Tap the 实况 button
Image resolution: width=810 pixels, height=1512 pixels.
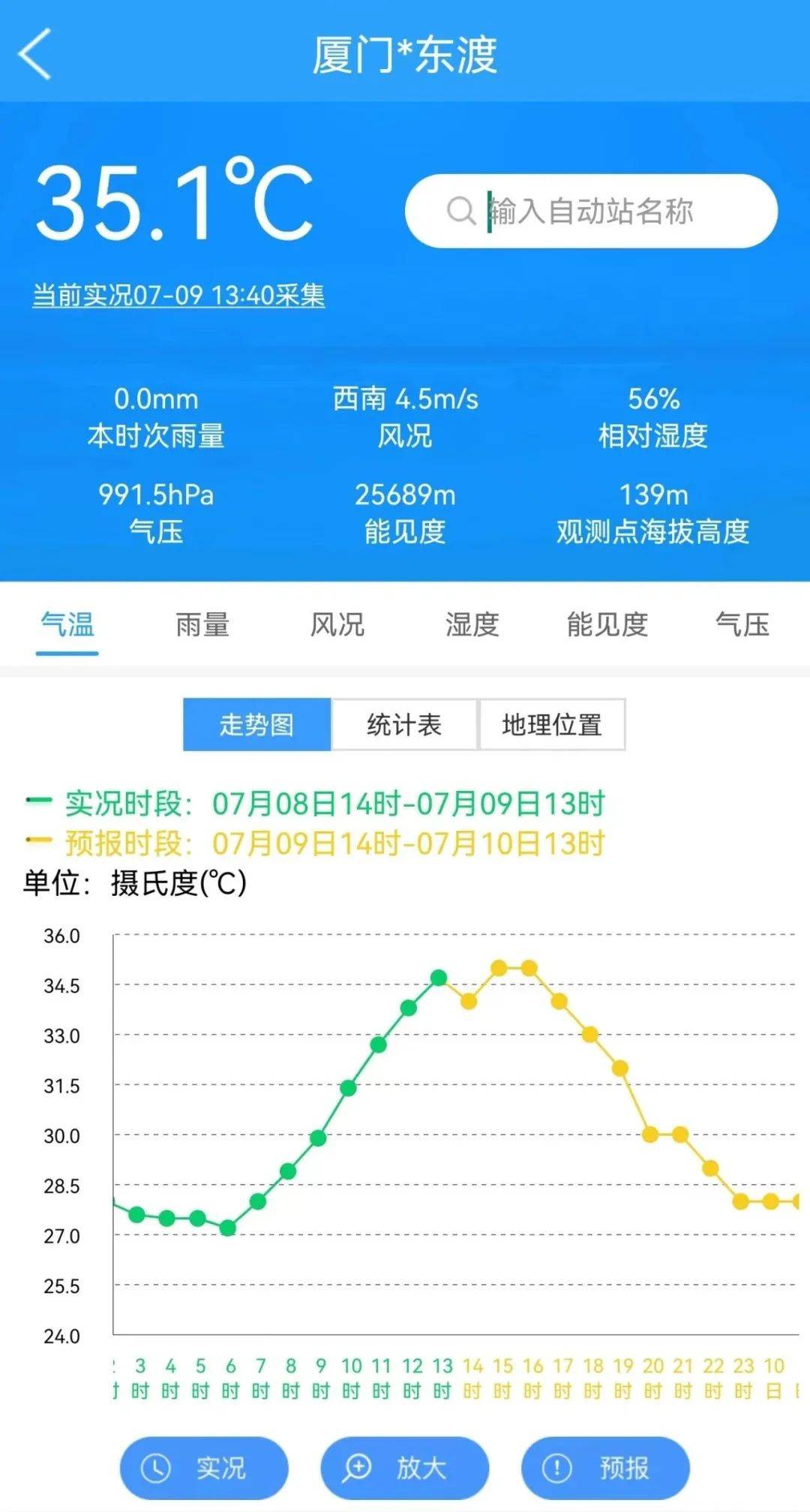point(204,1468)
